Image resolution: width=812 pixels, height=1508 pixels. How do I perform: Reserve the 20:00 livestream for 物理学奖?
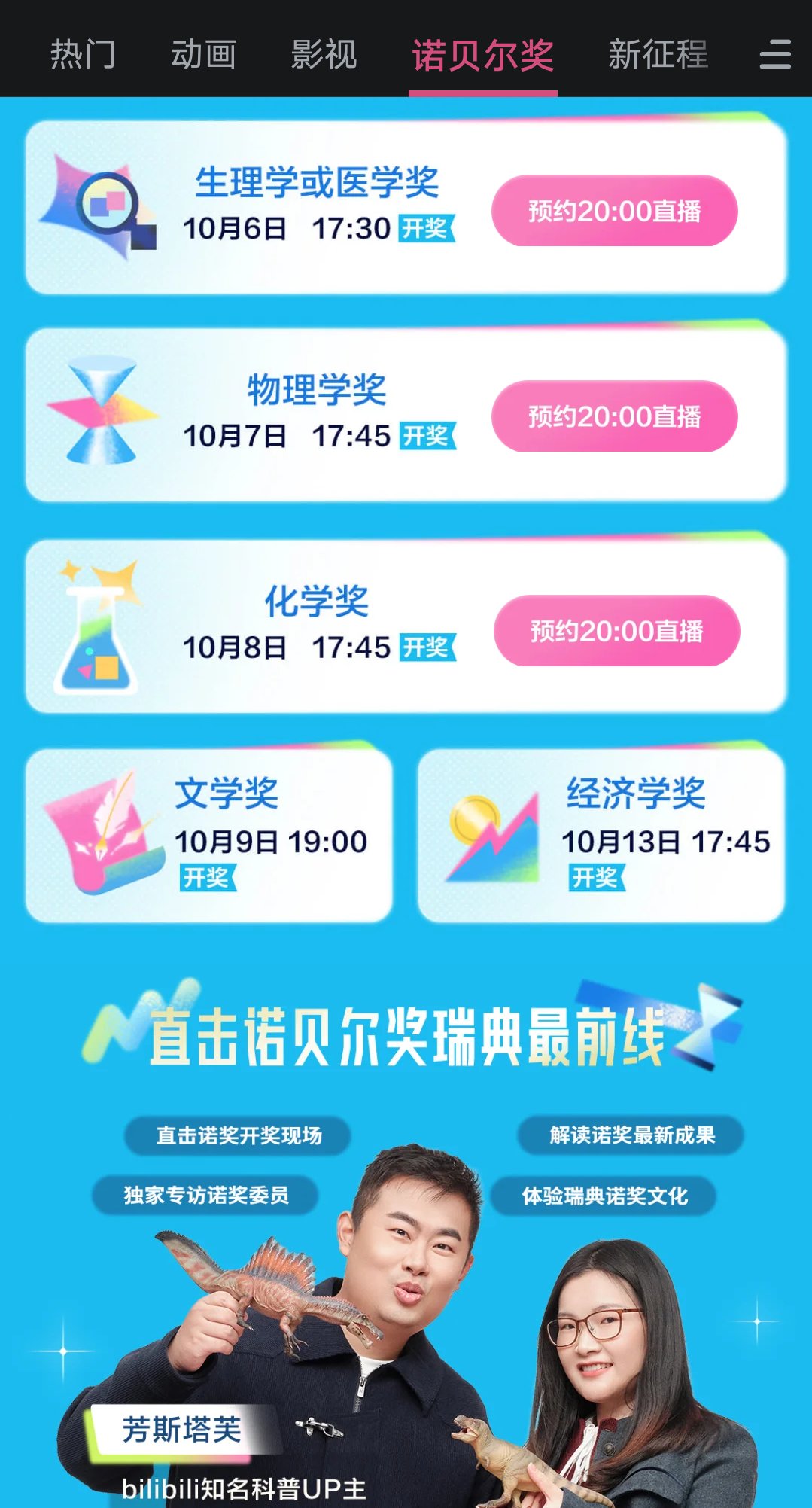pos(614,416)
